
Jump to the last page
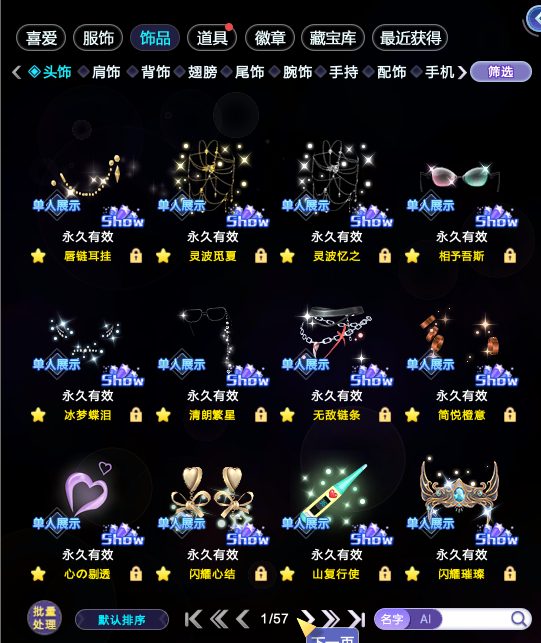356,619
